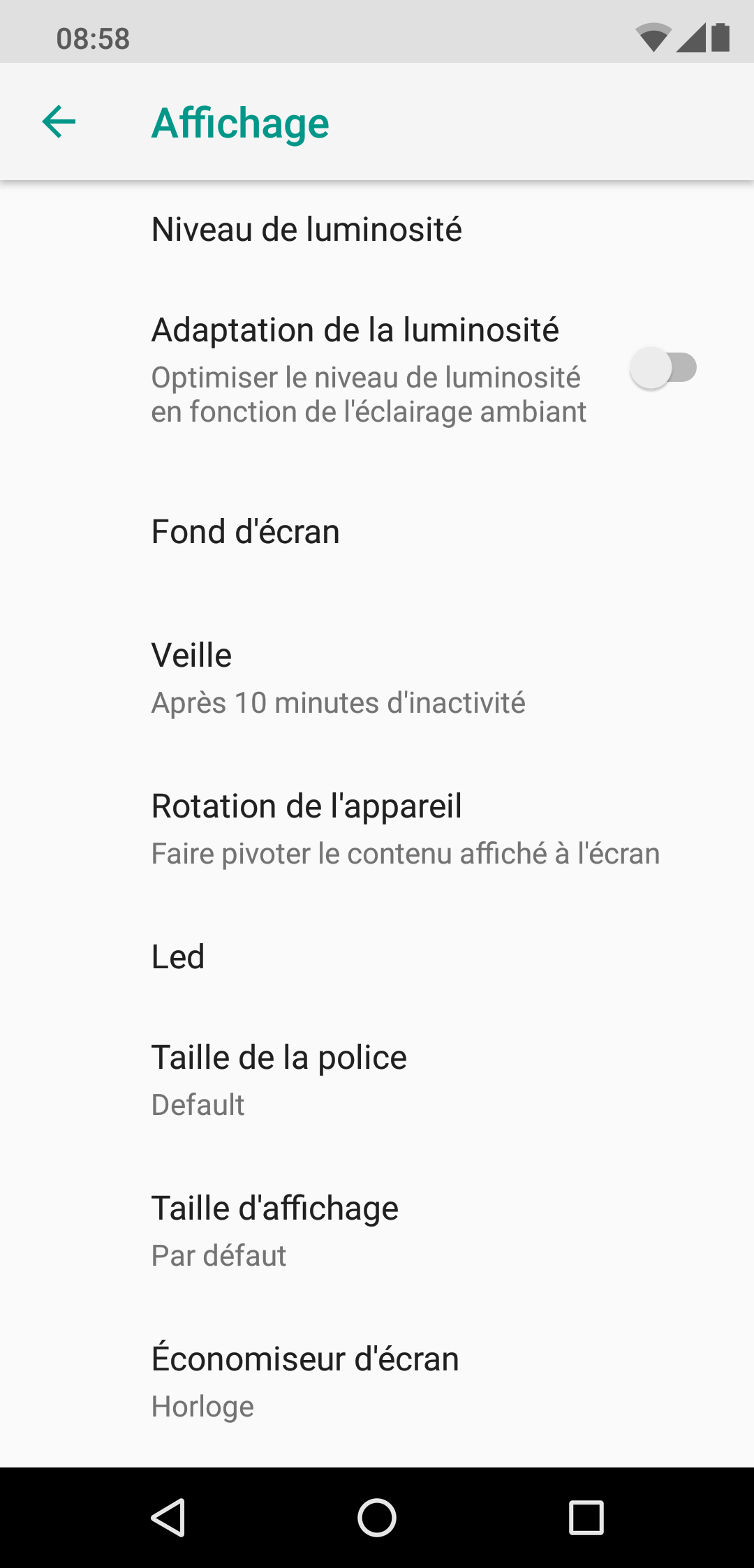Show recent apps from the navigation bar
Viewport: 754px width, 1568px height.
tap(586, 1518)
